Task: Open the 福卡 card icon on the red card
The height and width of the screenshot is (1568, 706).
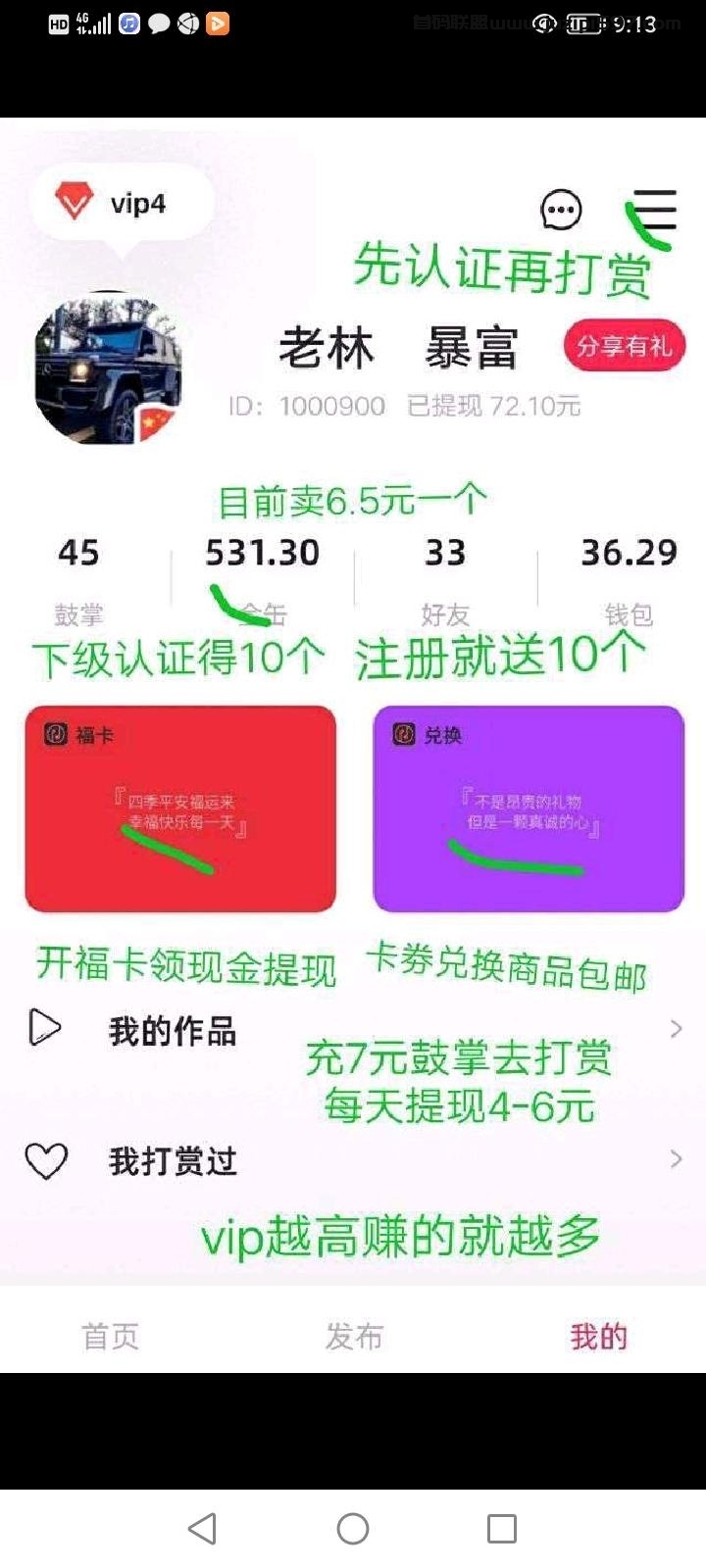Action: pyautogui.click(x=59, y=734)
